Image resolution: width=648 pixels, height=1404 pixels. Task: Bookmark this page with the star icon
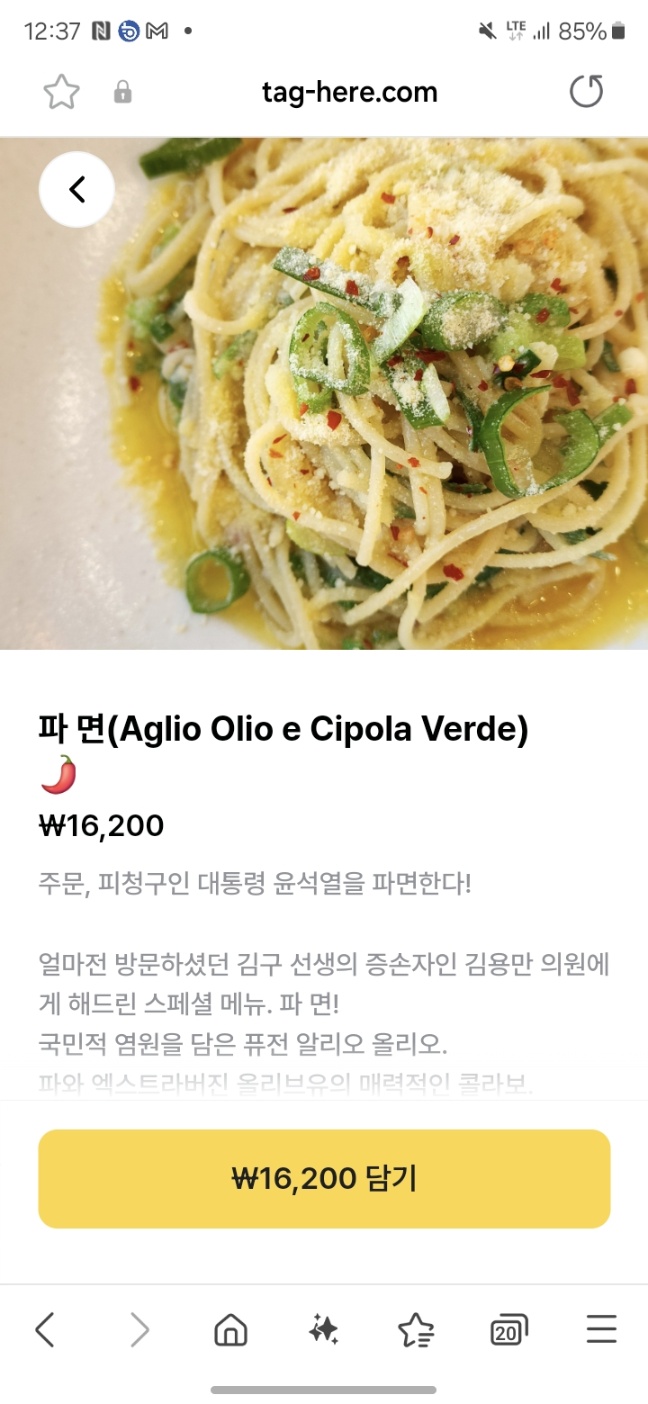(61, 93)
